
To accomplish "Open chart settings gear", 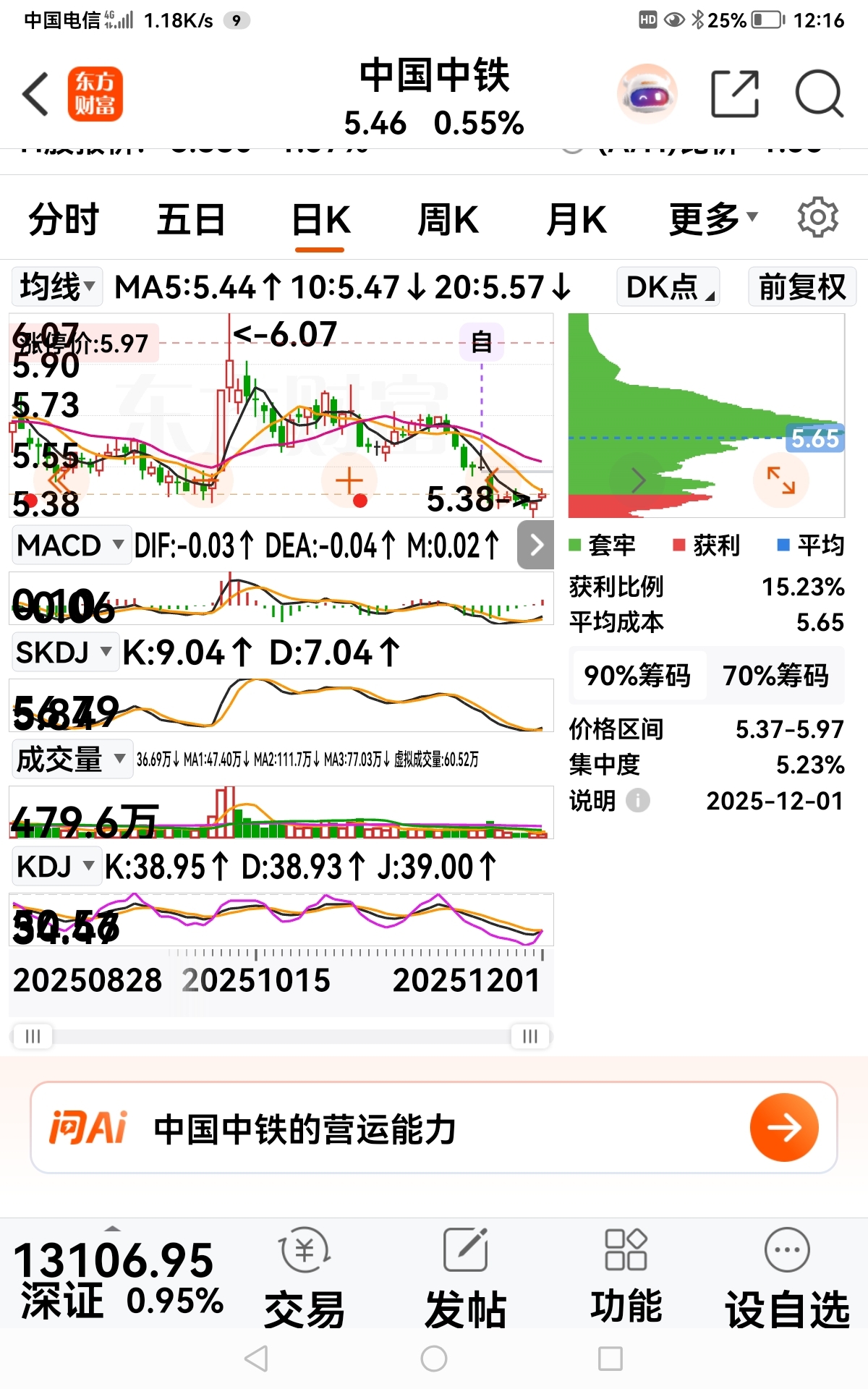I will [x=817, y=217].
